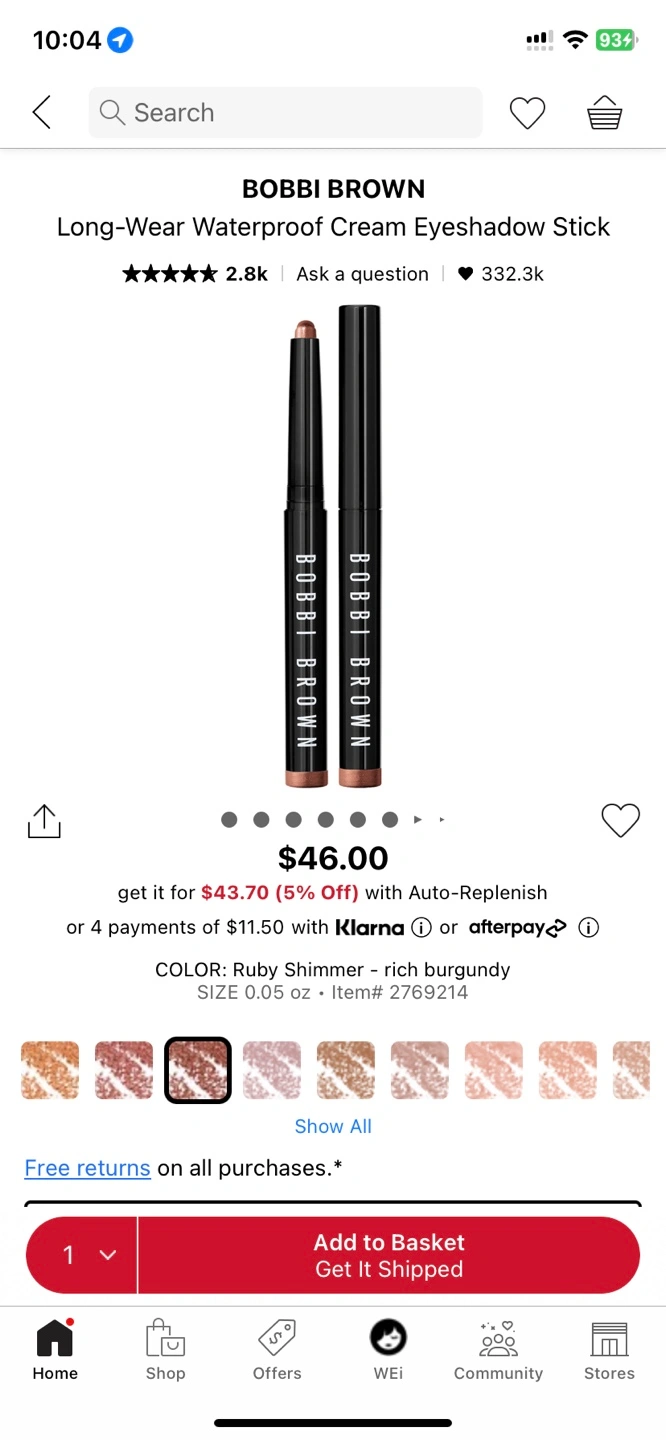Switch to the Shop tab

(165, 1350)
